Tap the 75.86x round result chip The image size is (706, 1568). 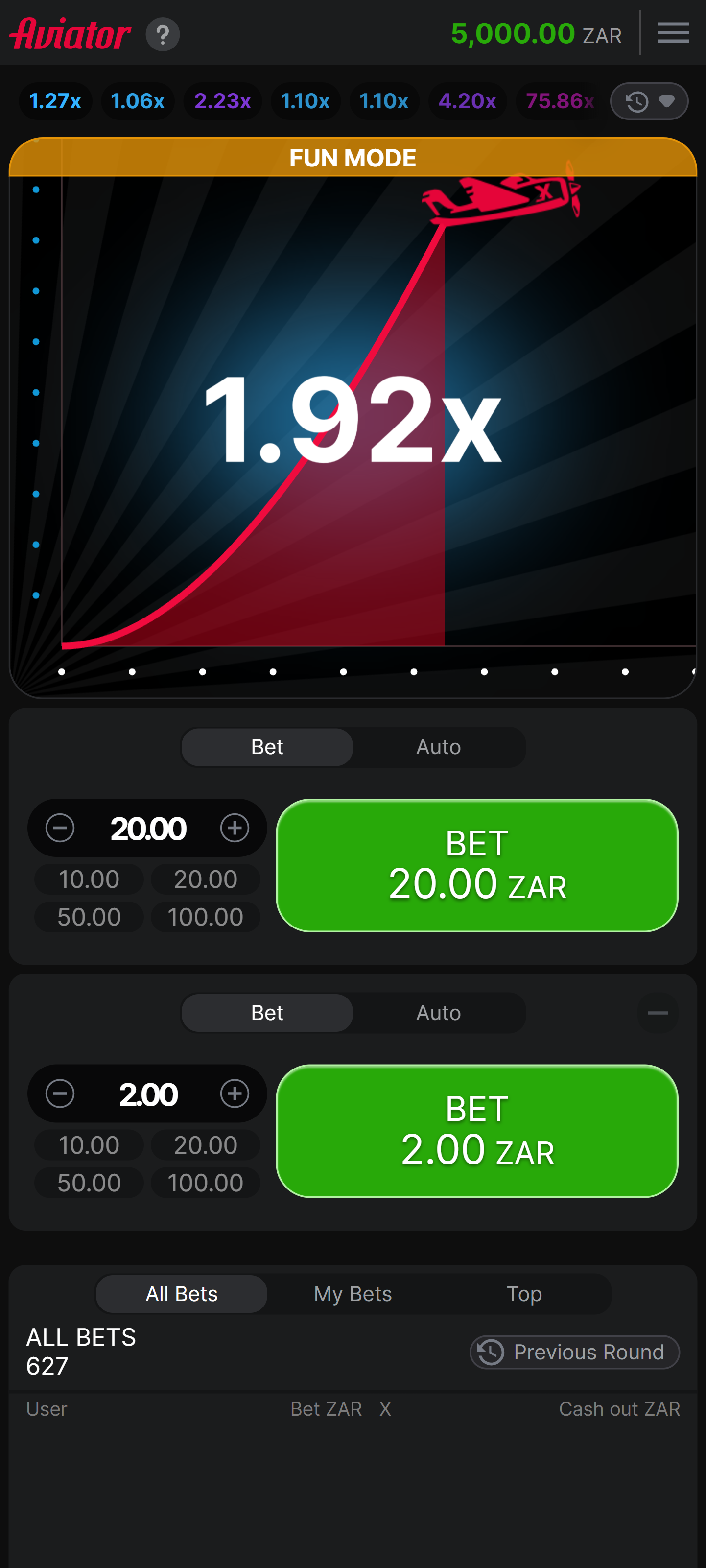click(x=559, y=101)
